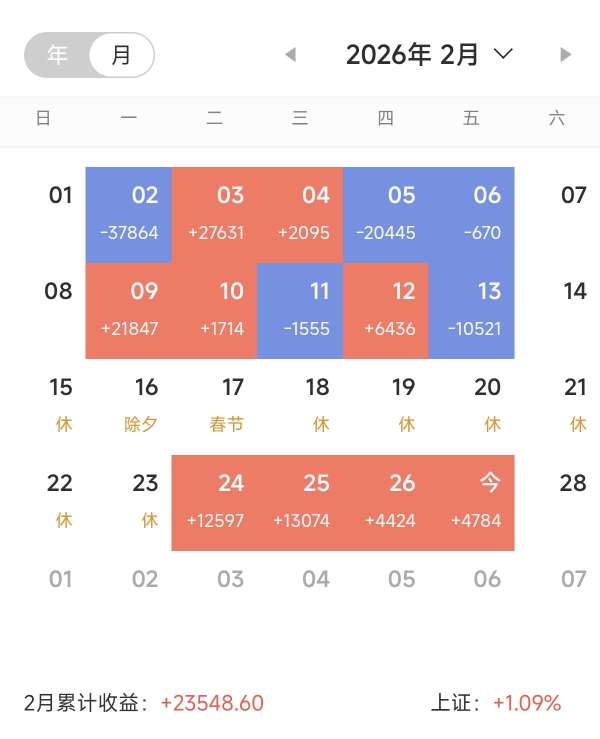This screenshot has height=739, width=600.
Task: Open February 03 with +27631 gain
Action: click(215, 214)
